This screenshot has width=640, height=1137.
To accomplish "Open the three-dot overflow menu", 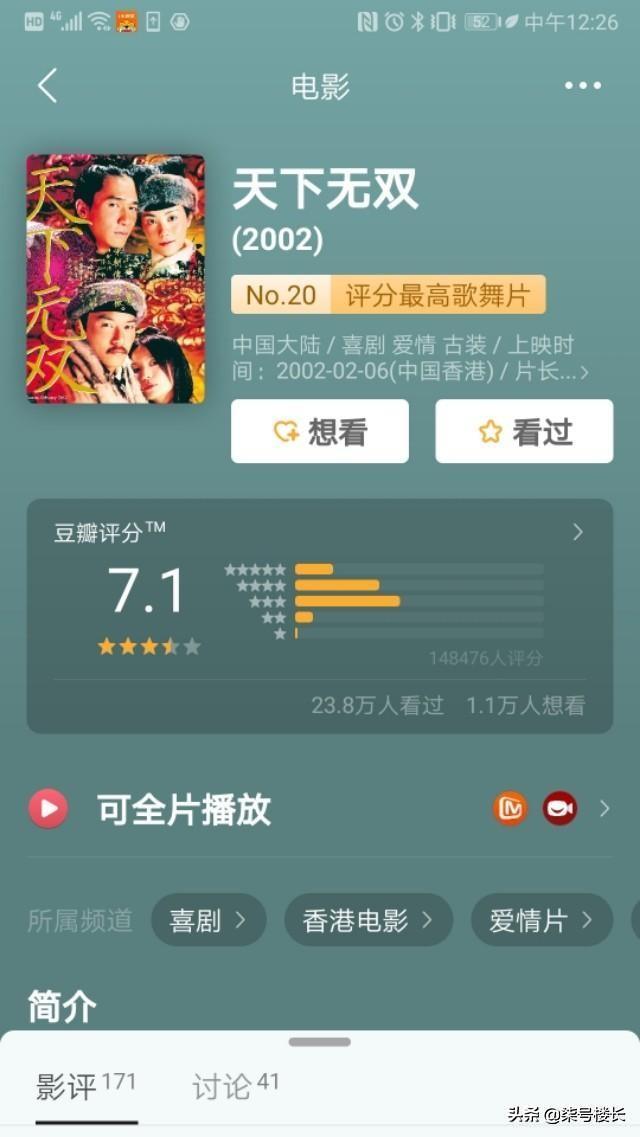I will click(583, 86).
